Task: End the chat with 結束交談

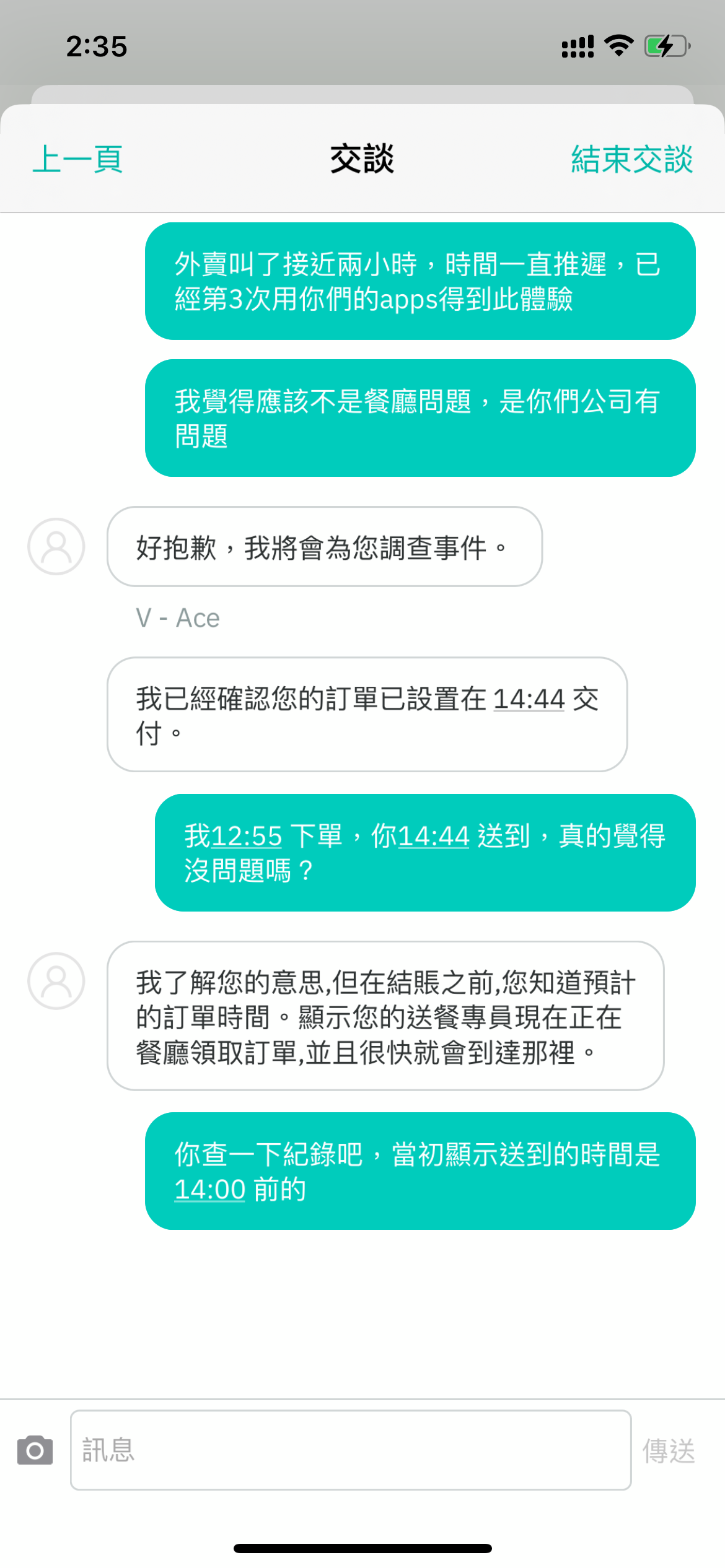Action: [x=631, y=159]
